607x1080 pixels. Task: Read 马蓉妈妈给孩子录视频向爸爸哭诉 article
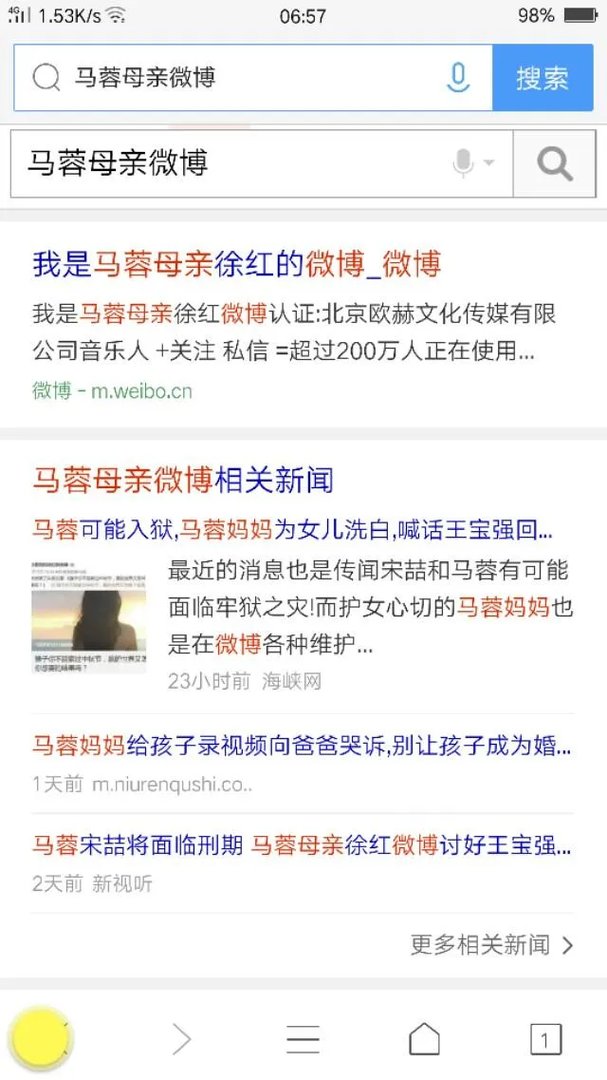click(302, 746)
